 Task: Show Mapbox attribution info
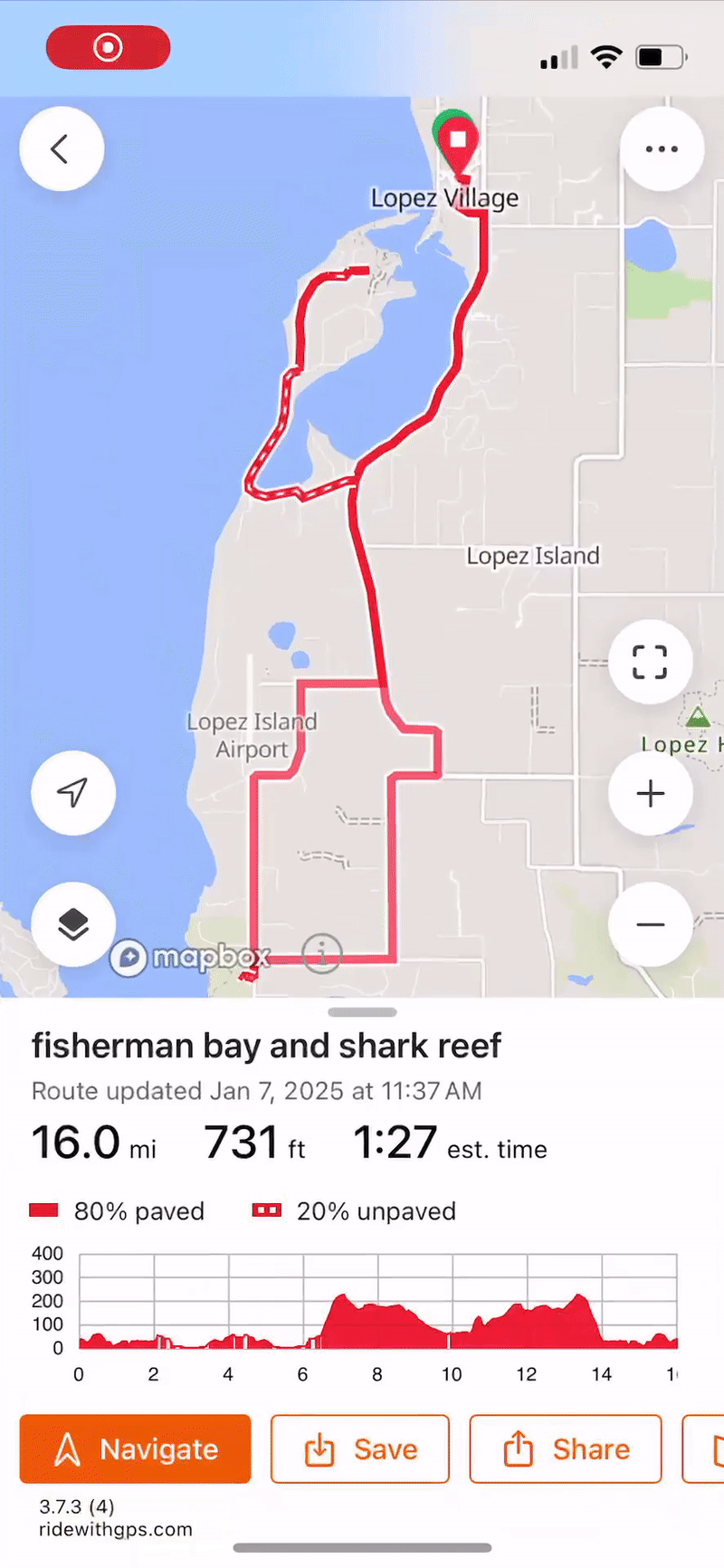coord(321,952)
